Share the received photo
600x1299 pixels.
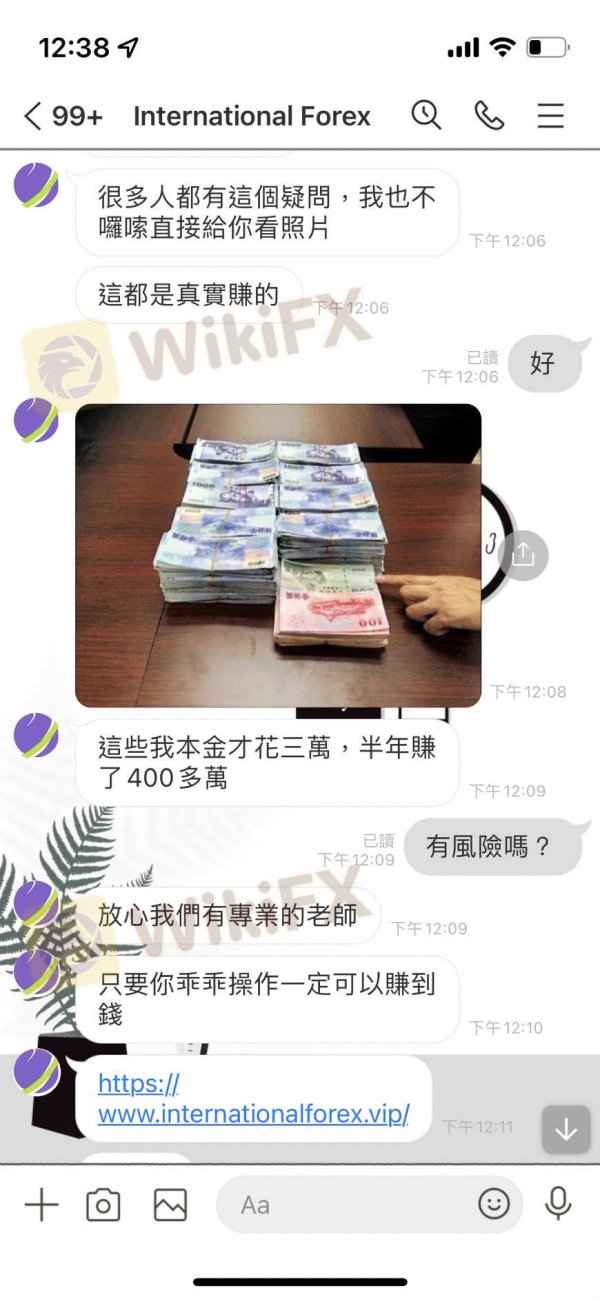(523, 555)
